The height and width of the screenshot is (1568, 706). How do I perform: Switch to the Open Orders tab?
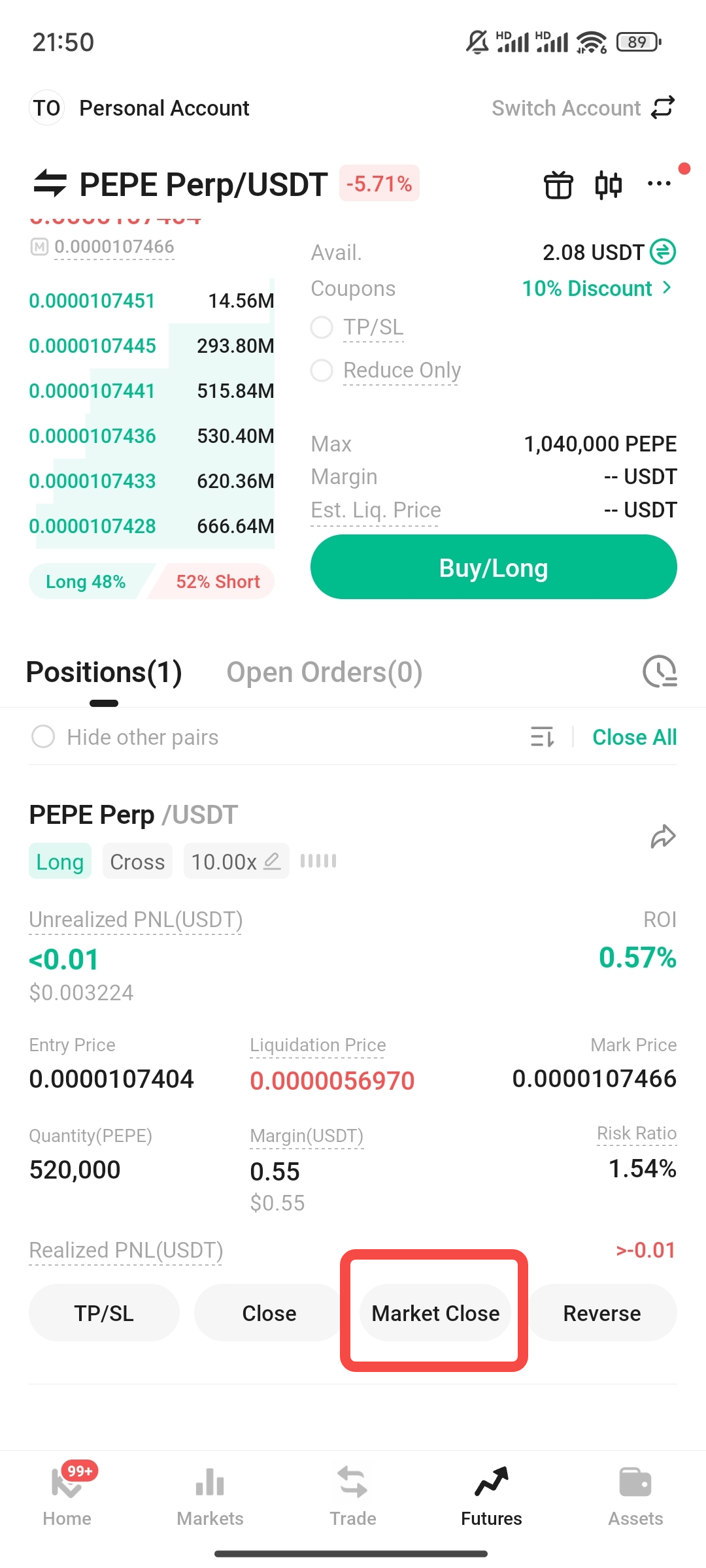[x=324, y=672]
